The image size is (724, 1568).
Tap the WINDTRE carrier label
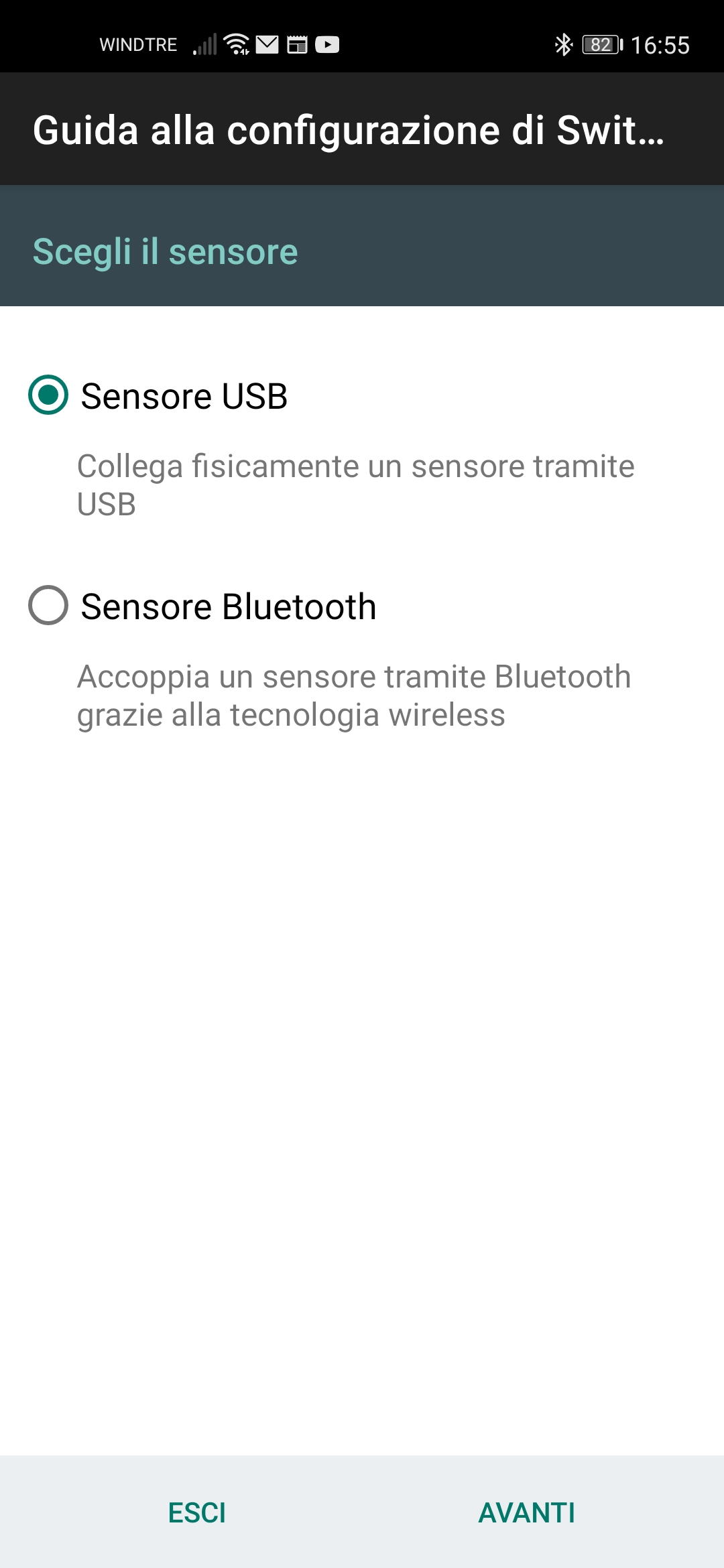click(x=137, y=44)
